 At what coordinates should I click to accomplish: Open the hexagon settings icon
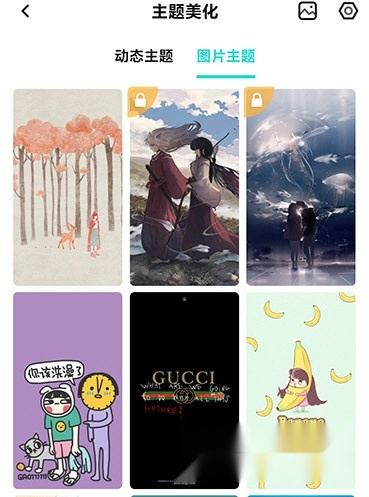click(348, 11)
